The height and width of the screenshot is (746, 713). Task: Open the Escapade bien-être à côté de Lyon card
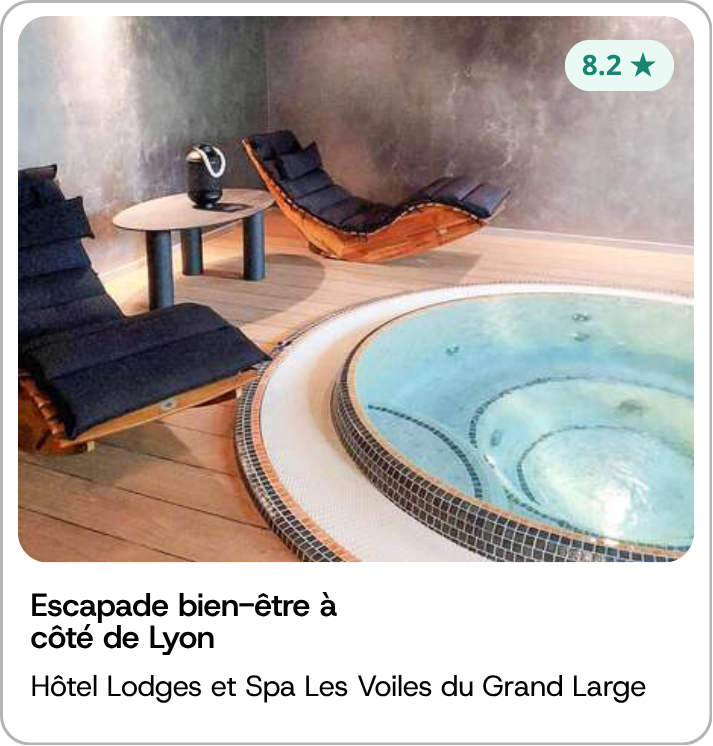pyautogui.click(x=356, y=373)
